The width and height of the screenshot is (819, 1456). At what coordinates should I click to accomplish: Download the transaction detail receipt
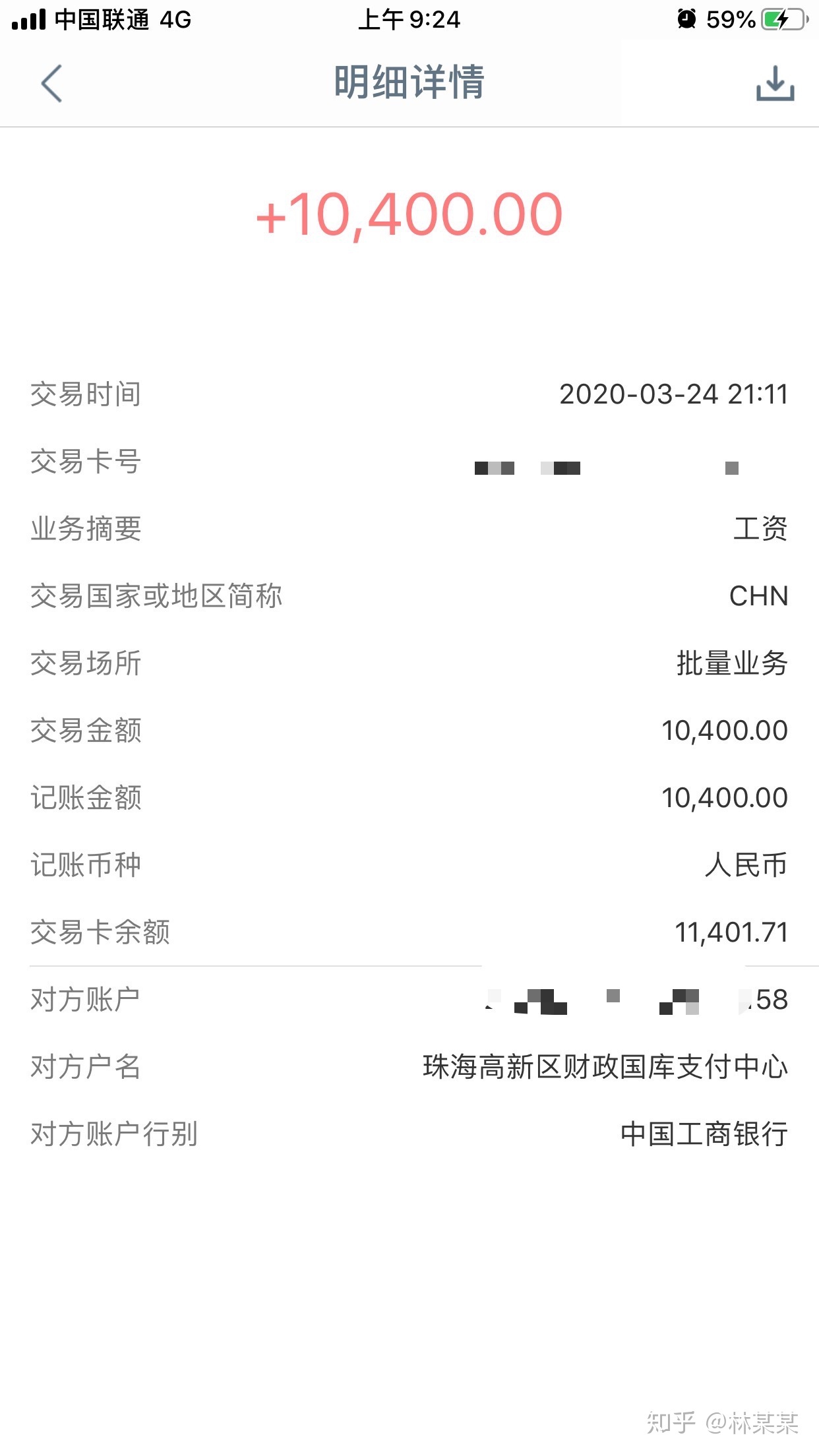775,83
